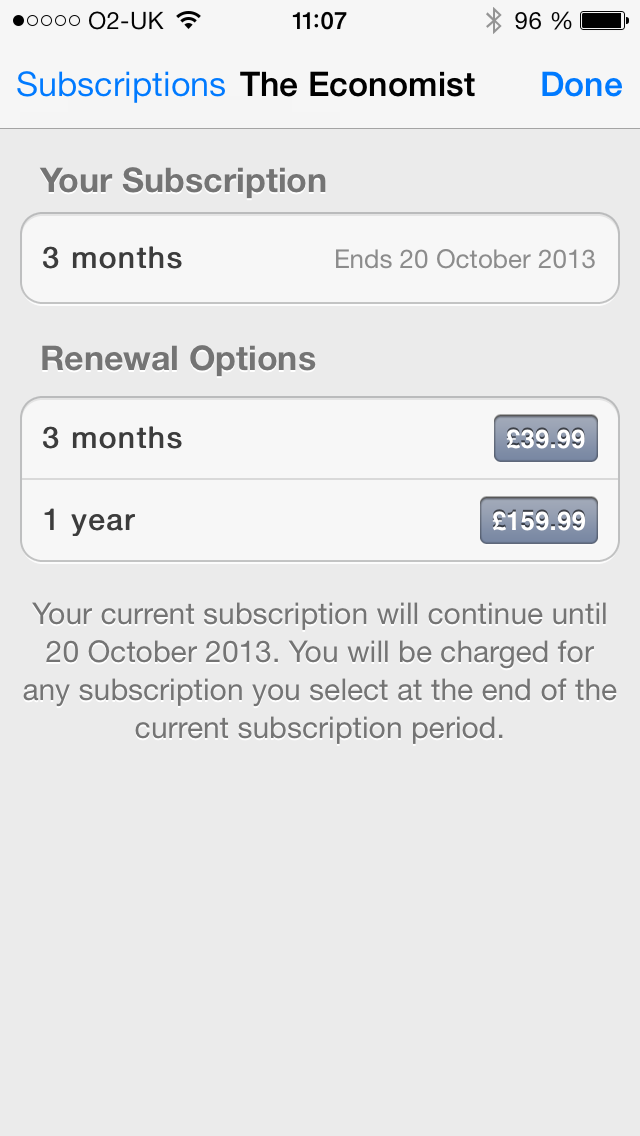Choose the £159.99 one-year renewal
The image size is (640, 1136).
538,521
